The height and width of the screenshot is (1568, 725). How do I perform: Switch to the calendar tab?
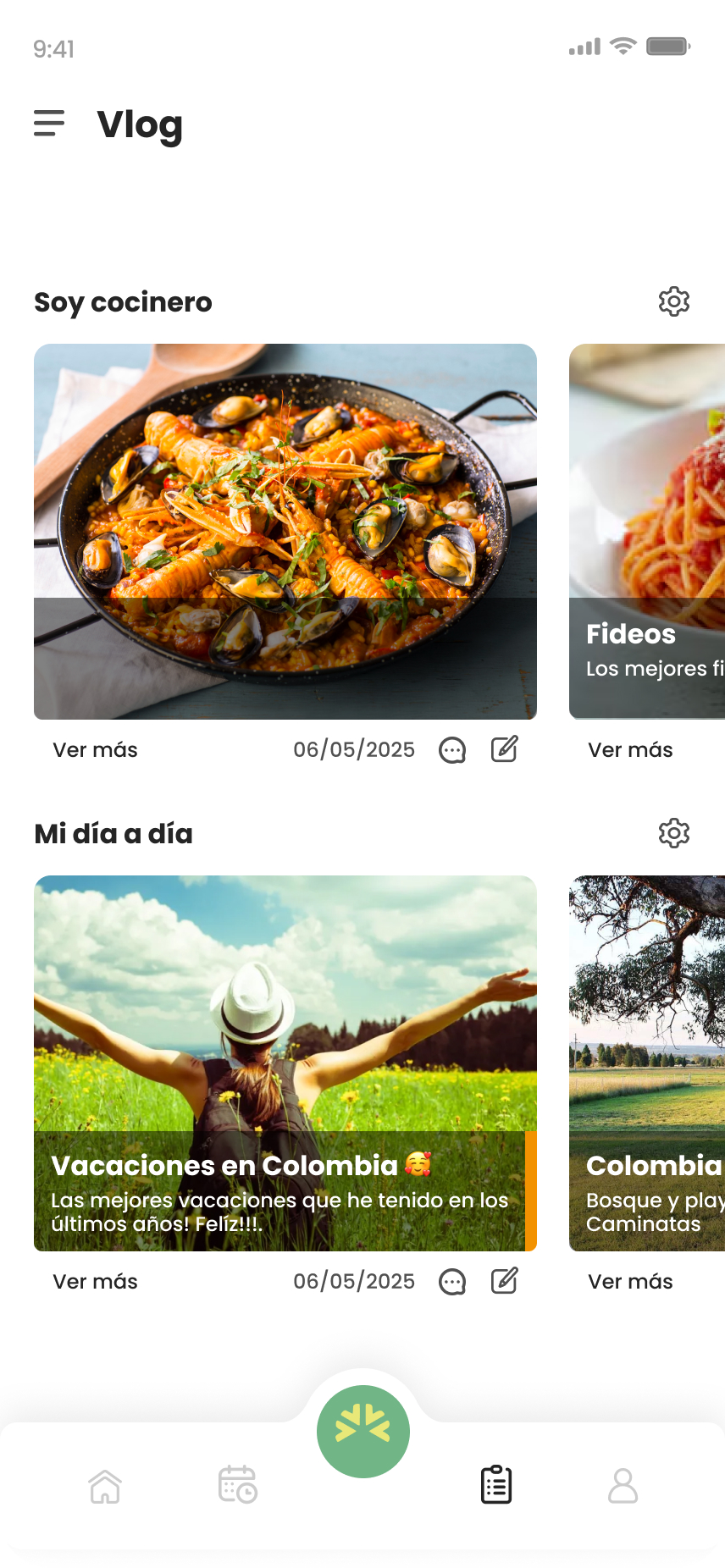(237, 1485)
